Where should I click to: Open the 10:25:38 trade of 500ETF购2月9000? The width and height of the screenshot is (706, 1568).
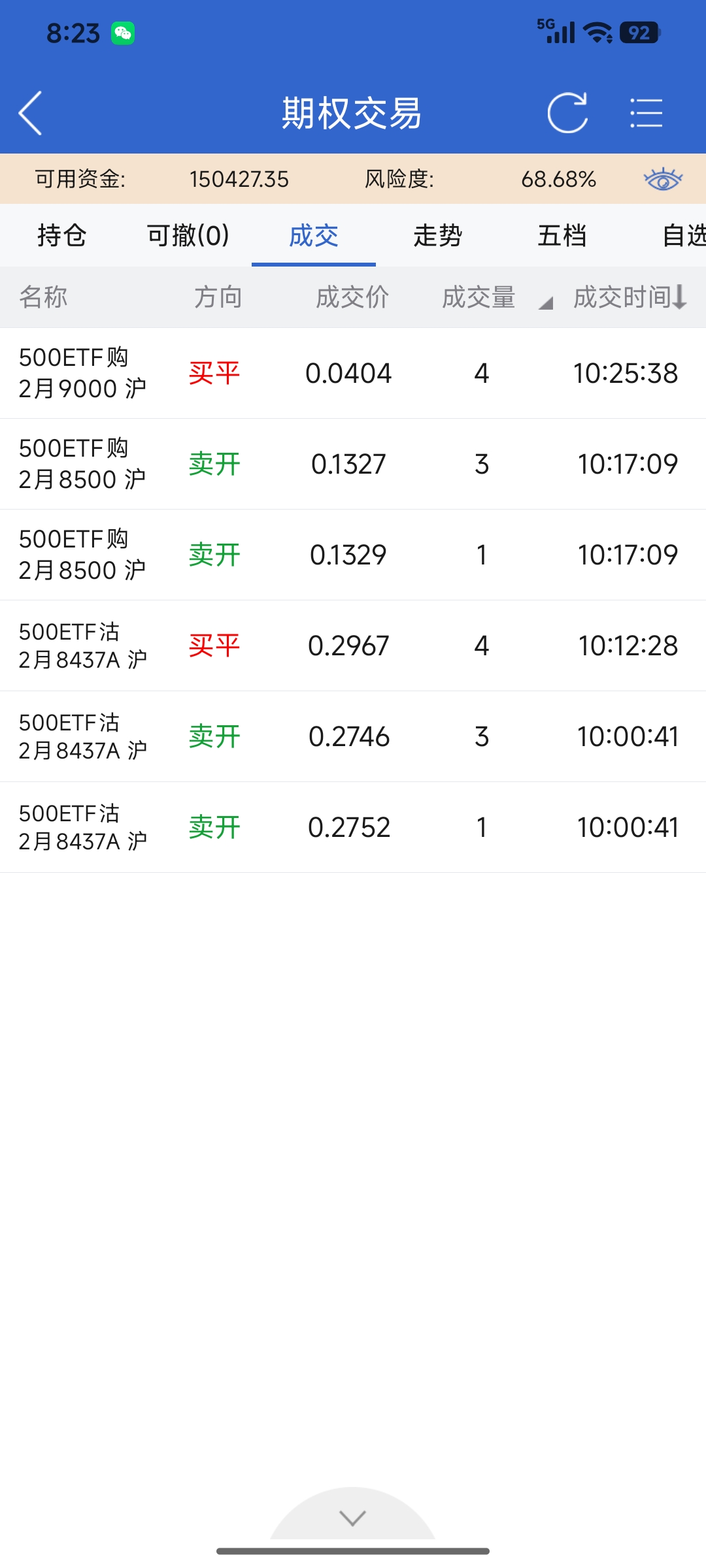[x=353, y=373]
